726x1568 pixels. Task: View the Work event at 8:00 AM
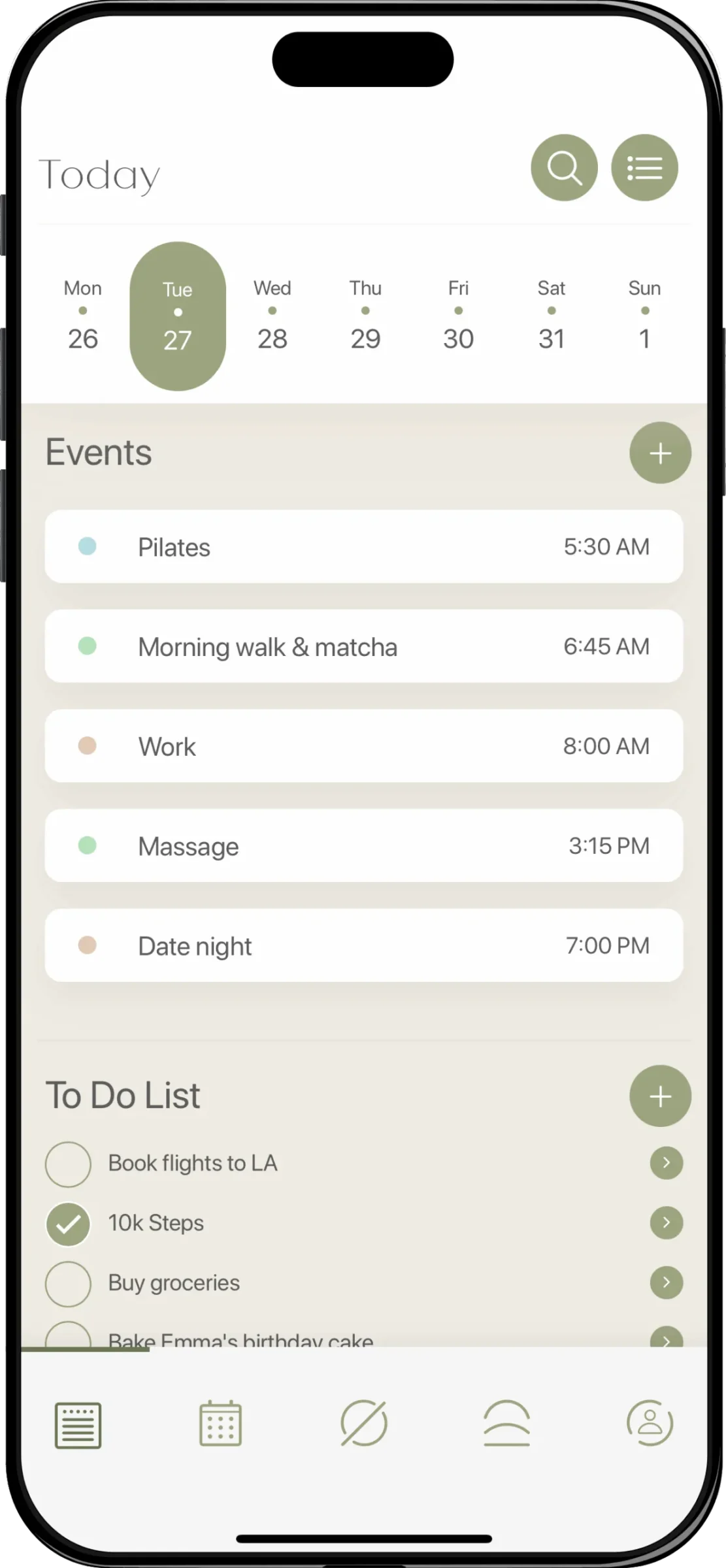point(363,746)
